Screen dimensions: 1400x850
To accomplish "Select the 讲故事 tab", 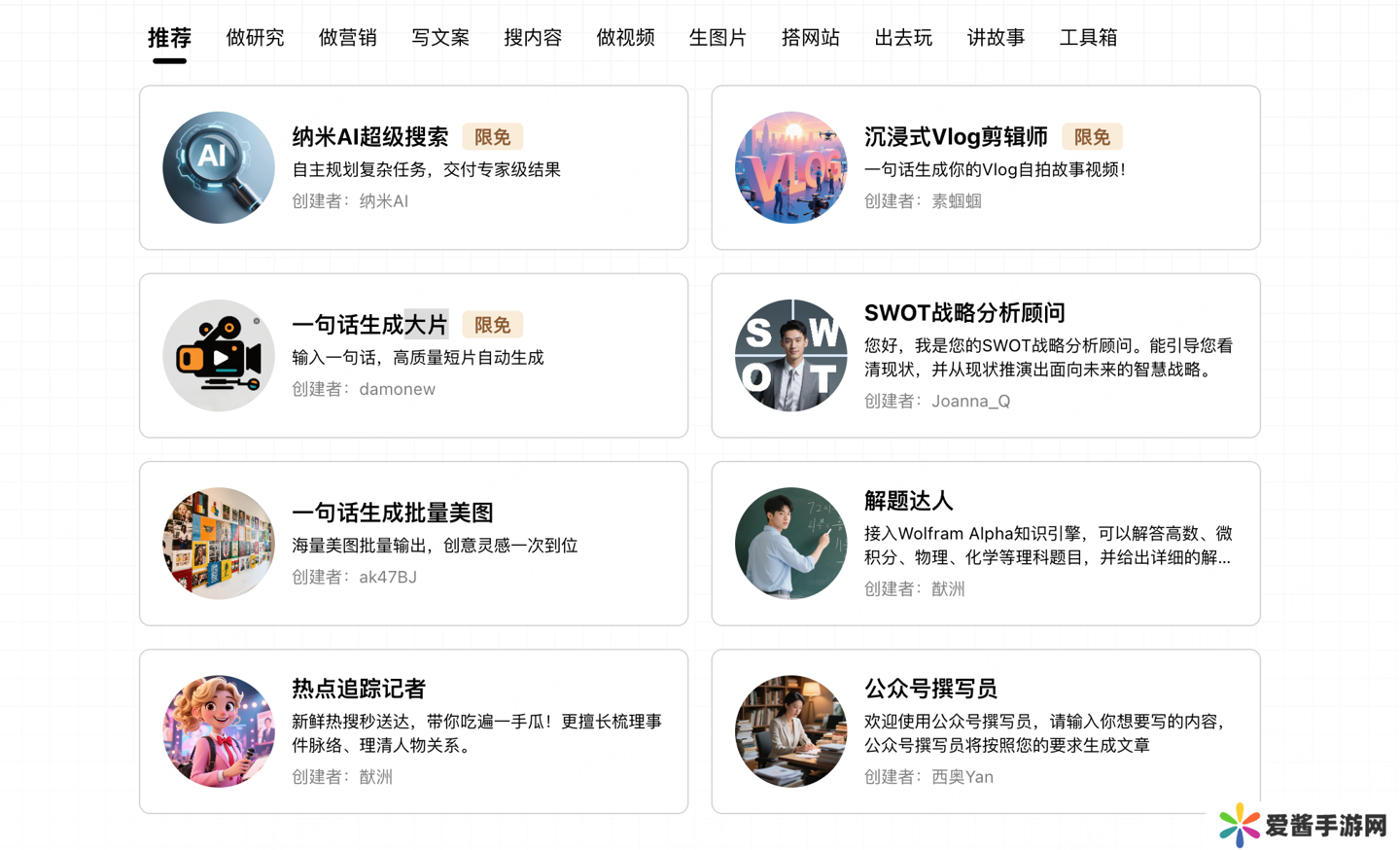I will [996, 38].
